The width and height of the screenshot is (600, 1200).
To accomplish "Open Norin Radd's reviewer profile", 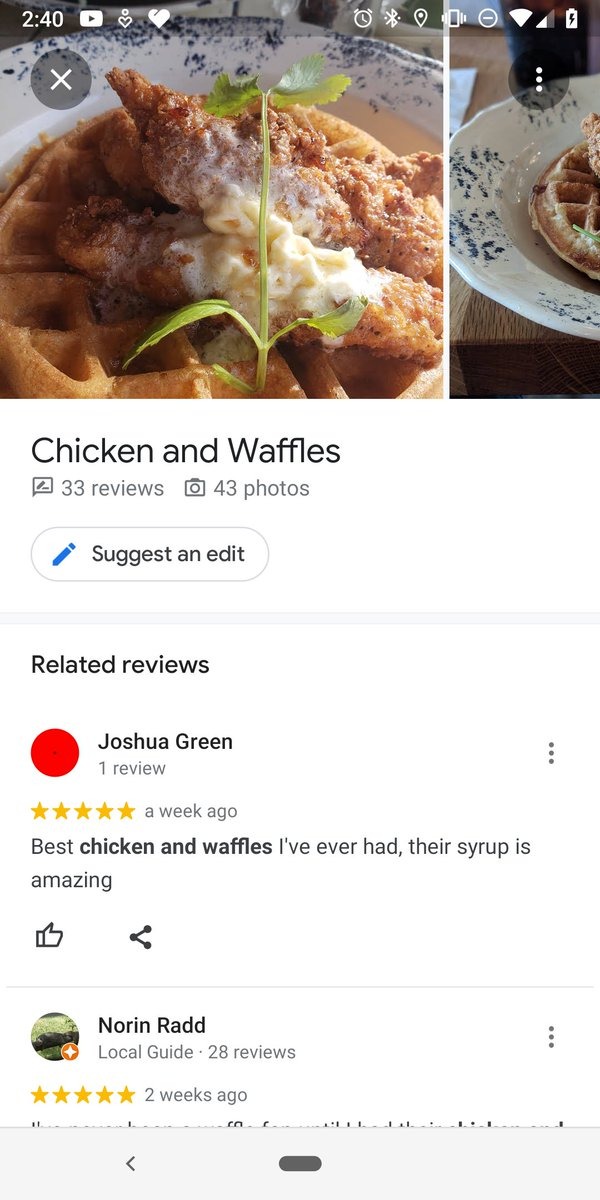I will coord(55,1037).
